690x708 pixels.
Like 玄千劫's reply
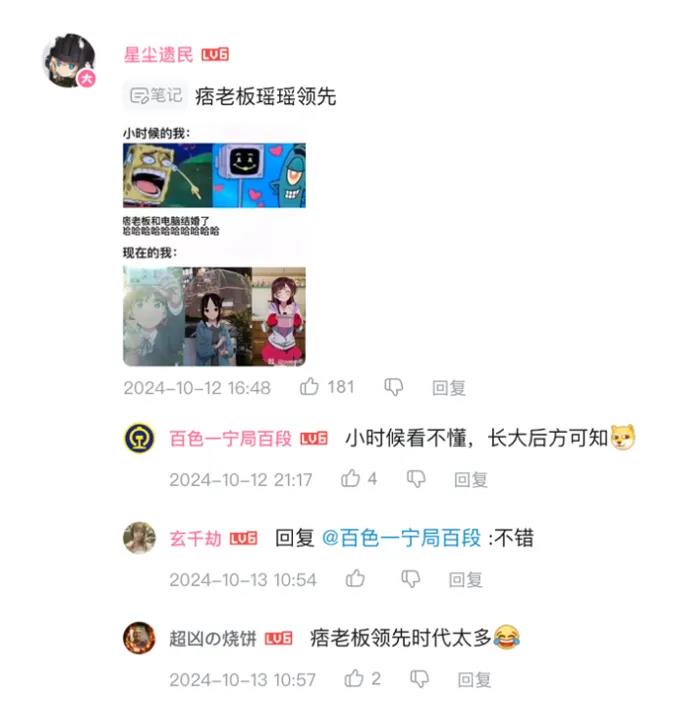pos(355,579)
